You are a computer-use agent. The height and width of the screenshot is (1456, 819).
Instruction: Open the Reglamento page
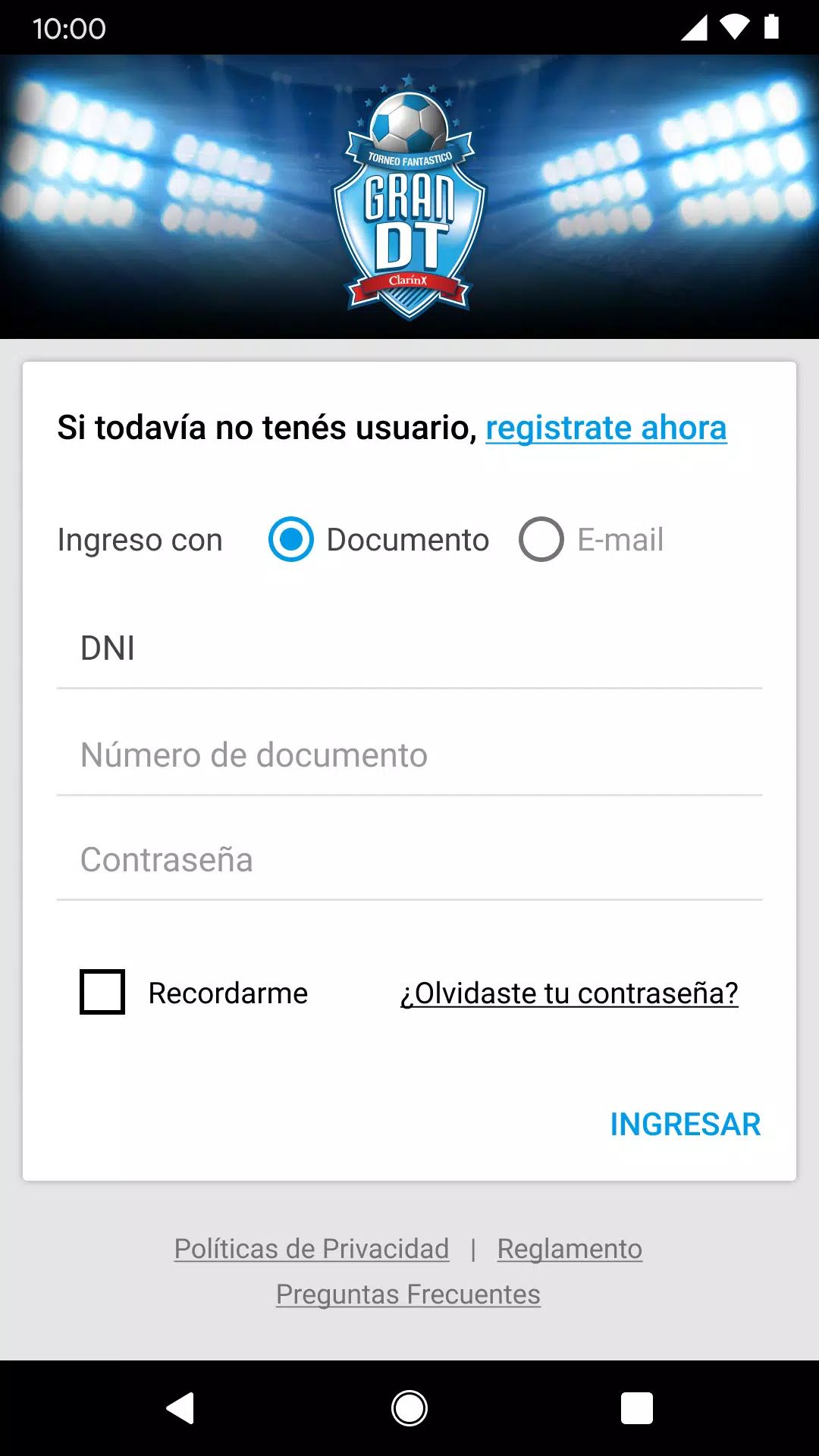pos(570,1248)
